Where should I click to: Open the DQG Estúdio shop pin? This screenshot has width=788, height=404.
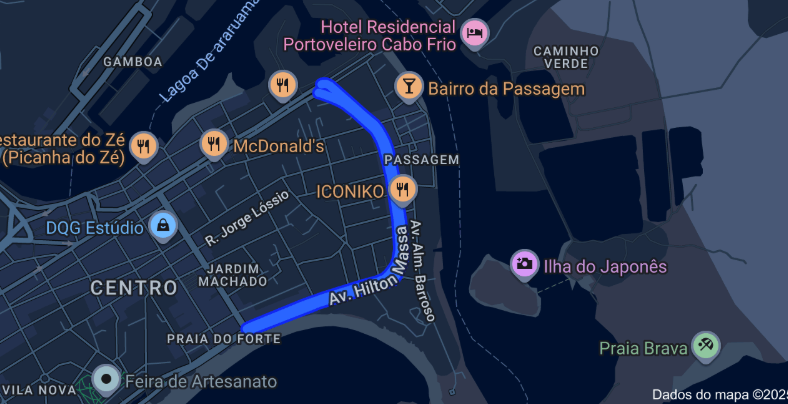163,225
